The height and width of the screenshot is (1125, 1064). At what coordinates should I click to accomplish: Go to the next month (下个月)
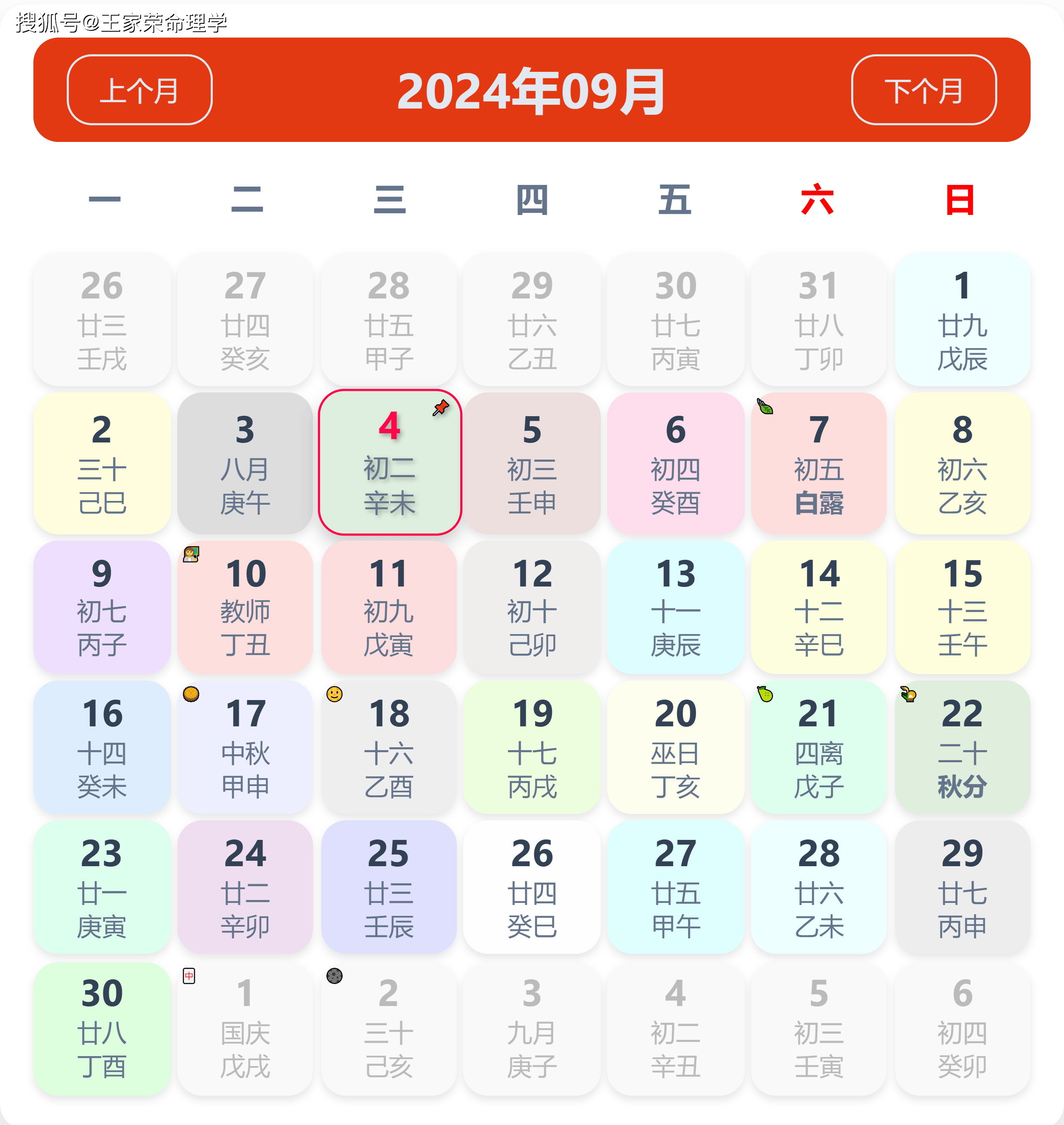point(923,90)
